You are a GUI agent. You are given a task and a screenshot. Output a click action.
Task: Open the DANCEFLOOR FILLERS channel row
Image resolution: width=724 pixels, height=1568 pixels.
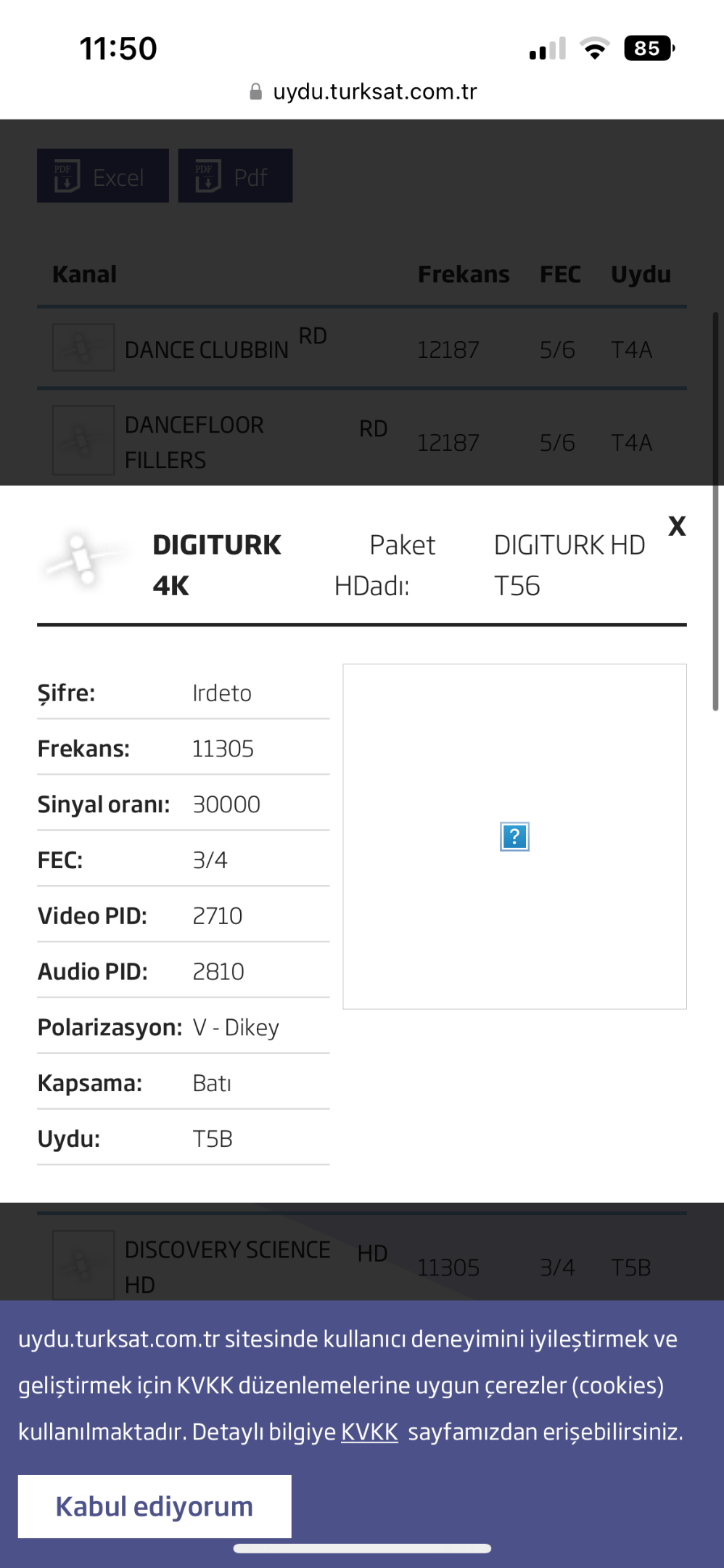(x=362, y=438)
